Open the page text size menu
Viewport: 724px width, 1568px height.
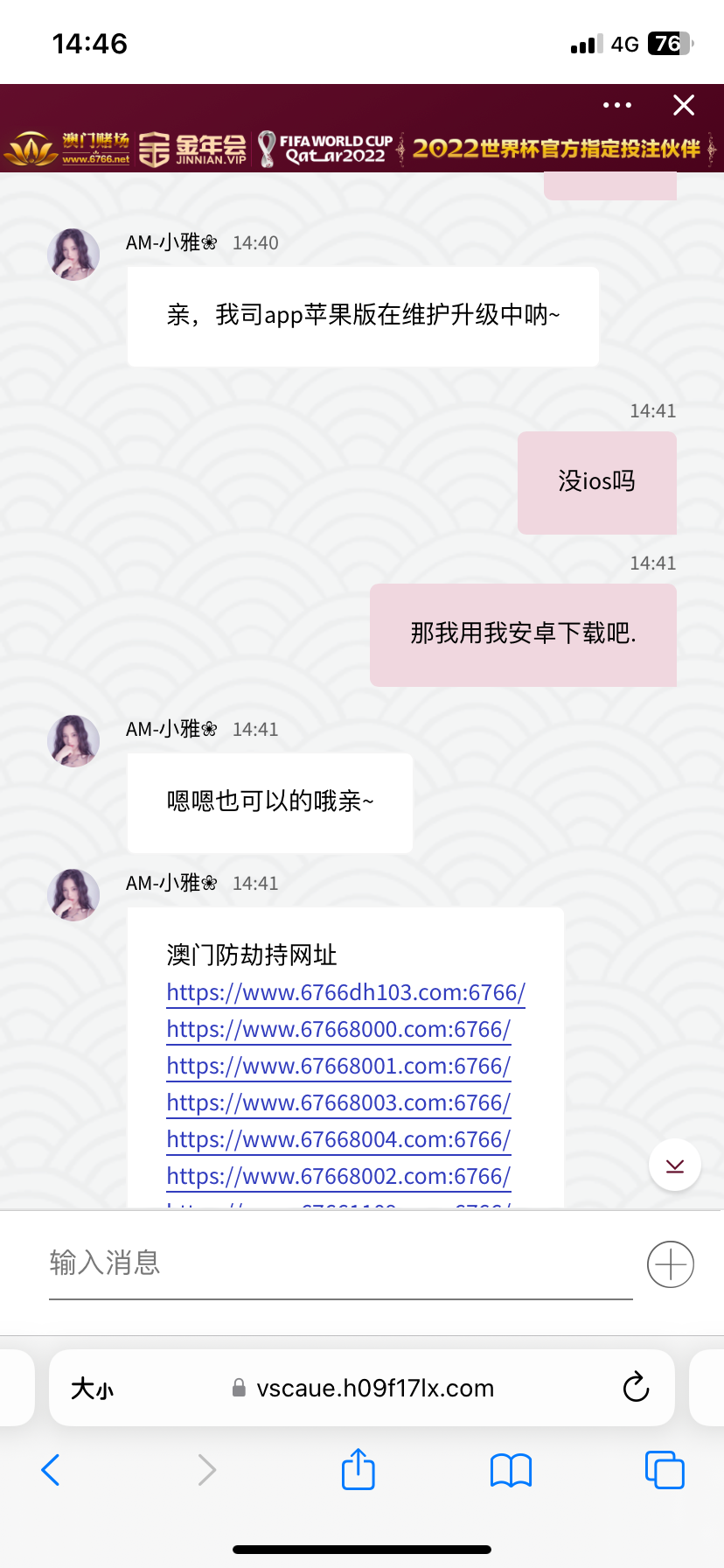tap(93, 1389)
